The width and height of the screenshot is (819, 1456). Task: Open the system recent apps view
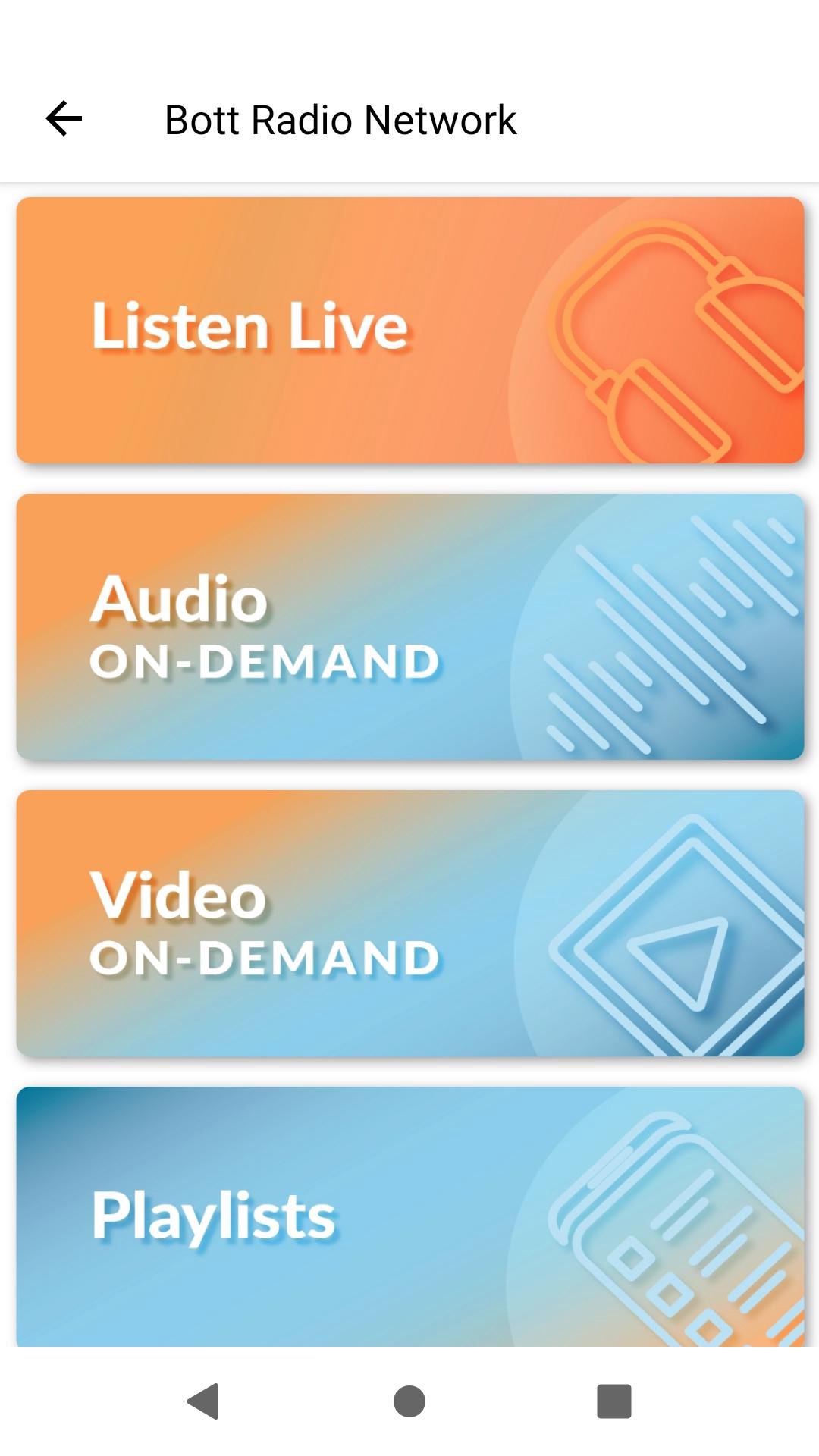(x=613, y=1401)
